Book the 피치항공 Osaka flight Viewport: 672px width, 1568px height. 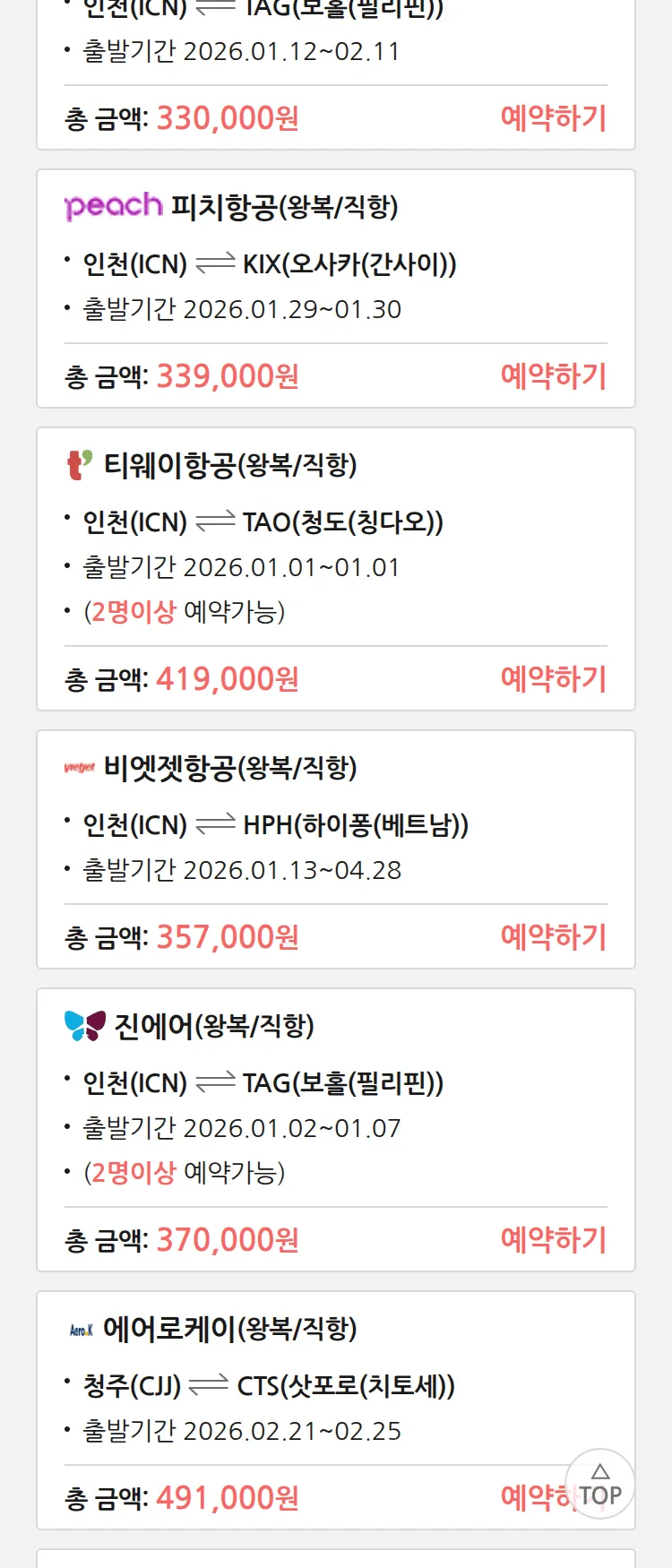point(553,376)
